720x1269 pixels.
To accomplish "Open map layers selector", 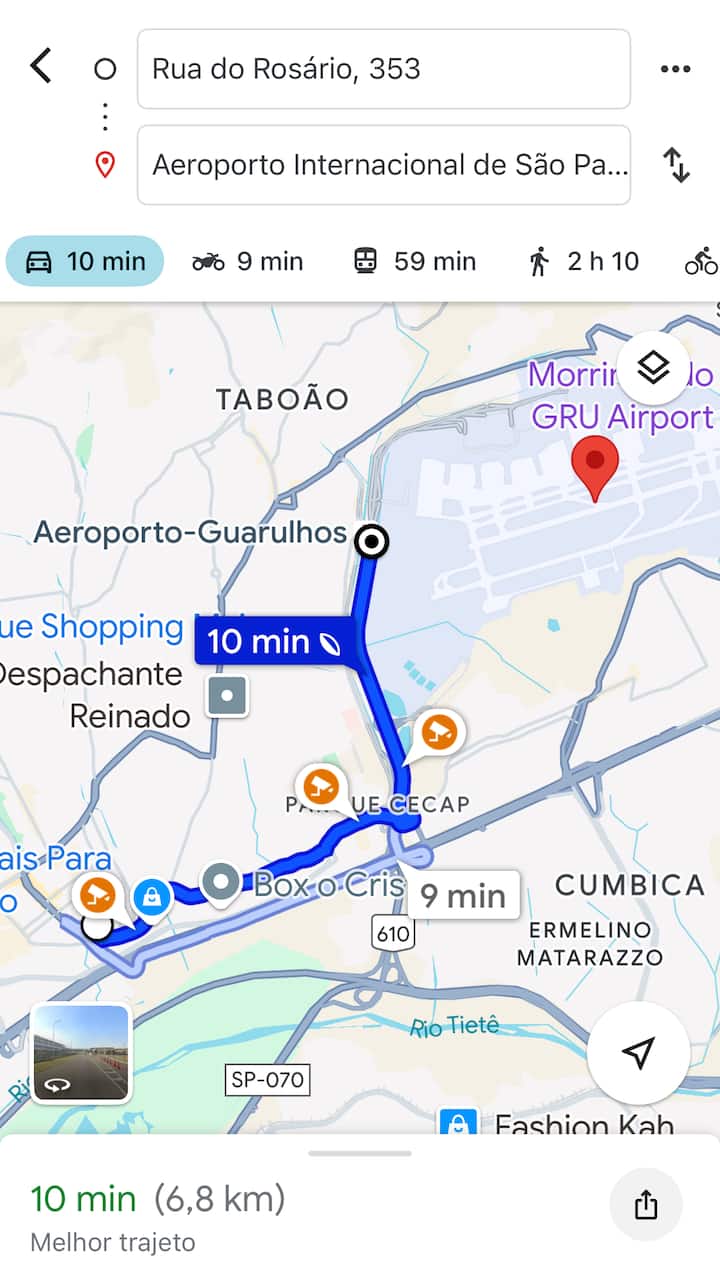I will (653, 368).
